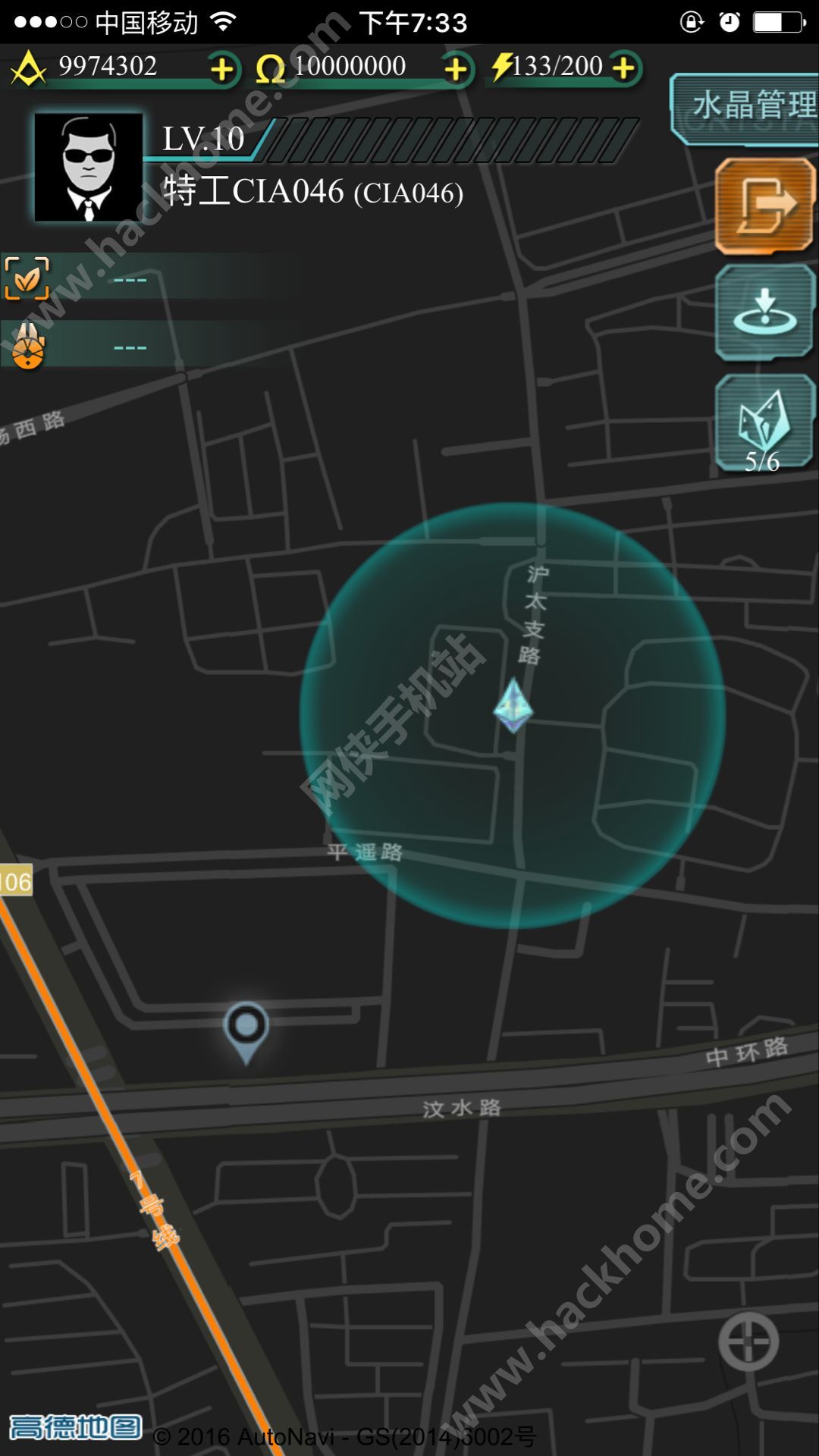The image size is (819, 1456).
Task: Open 水晶管理 crystal management
Action: point(747,107)
